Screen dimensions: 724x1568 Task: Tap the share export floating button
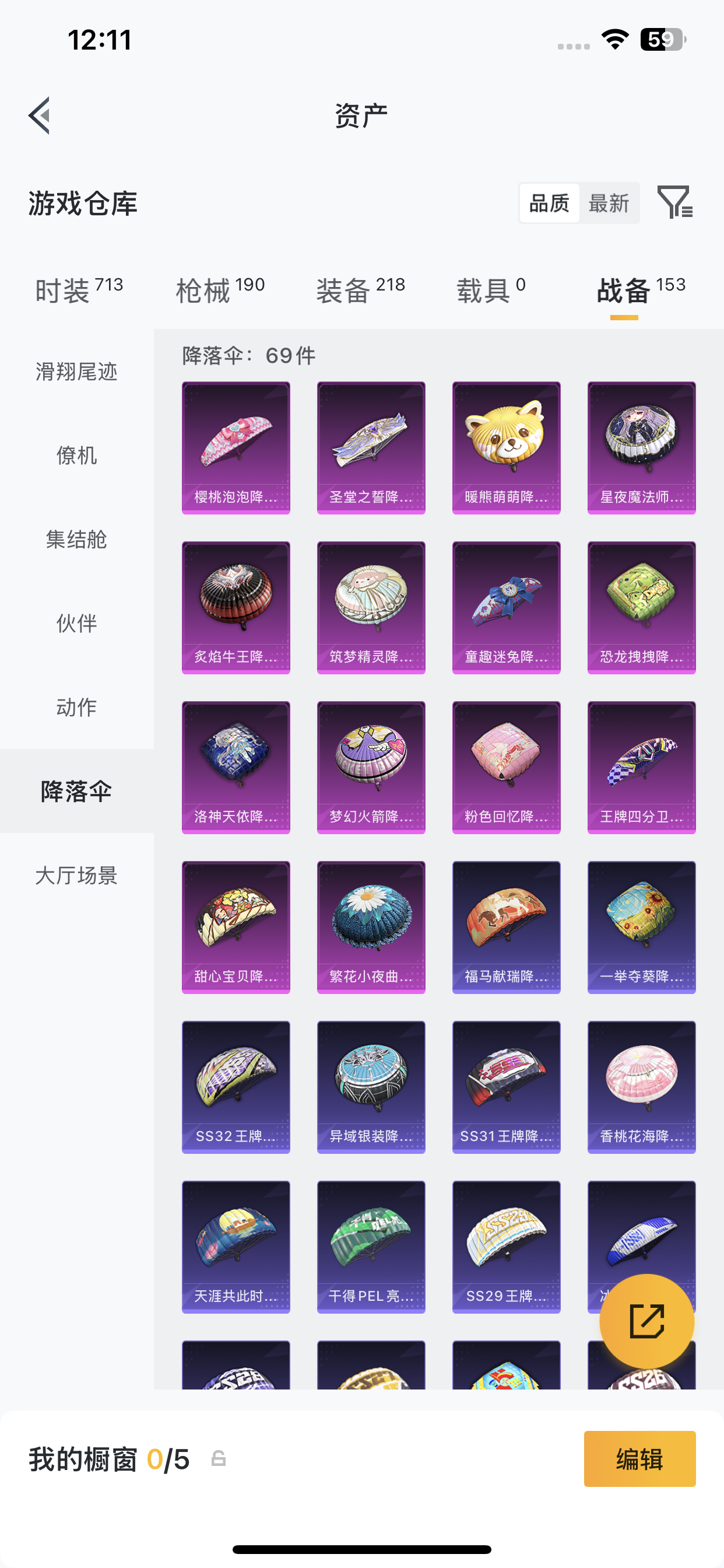pos(647,1321)
